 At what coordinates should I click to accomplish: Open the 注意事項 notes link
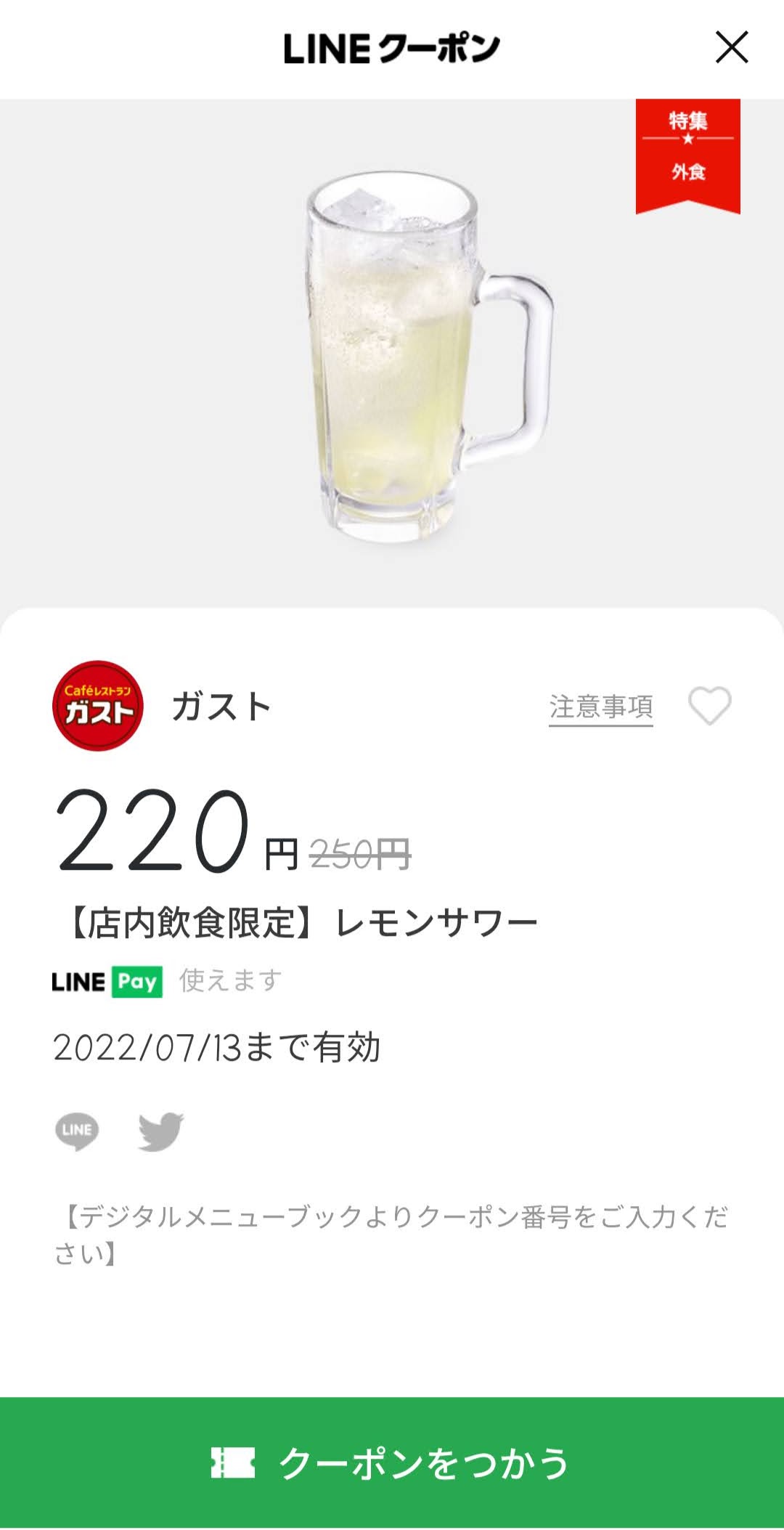click(600, 707)
